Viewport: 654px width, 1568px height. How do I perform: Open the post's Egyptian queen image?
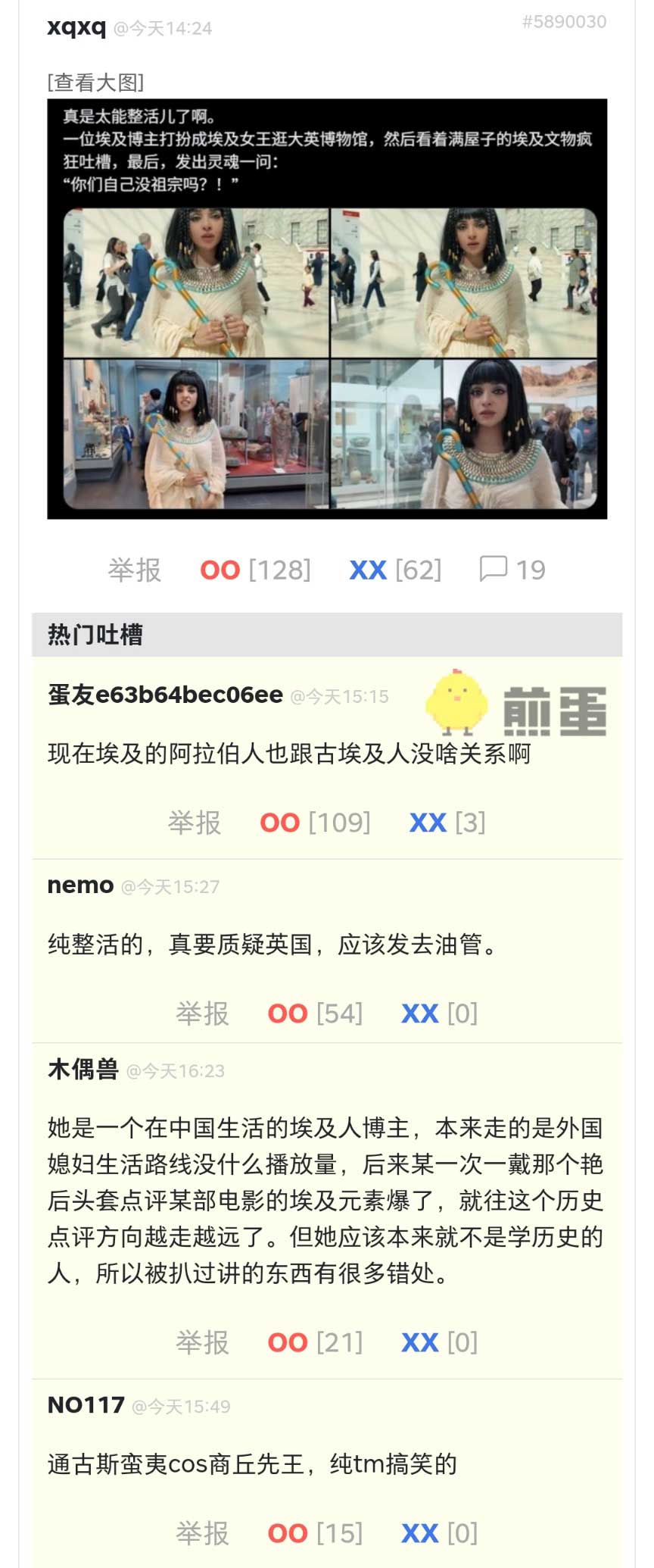point(327,309)
